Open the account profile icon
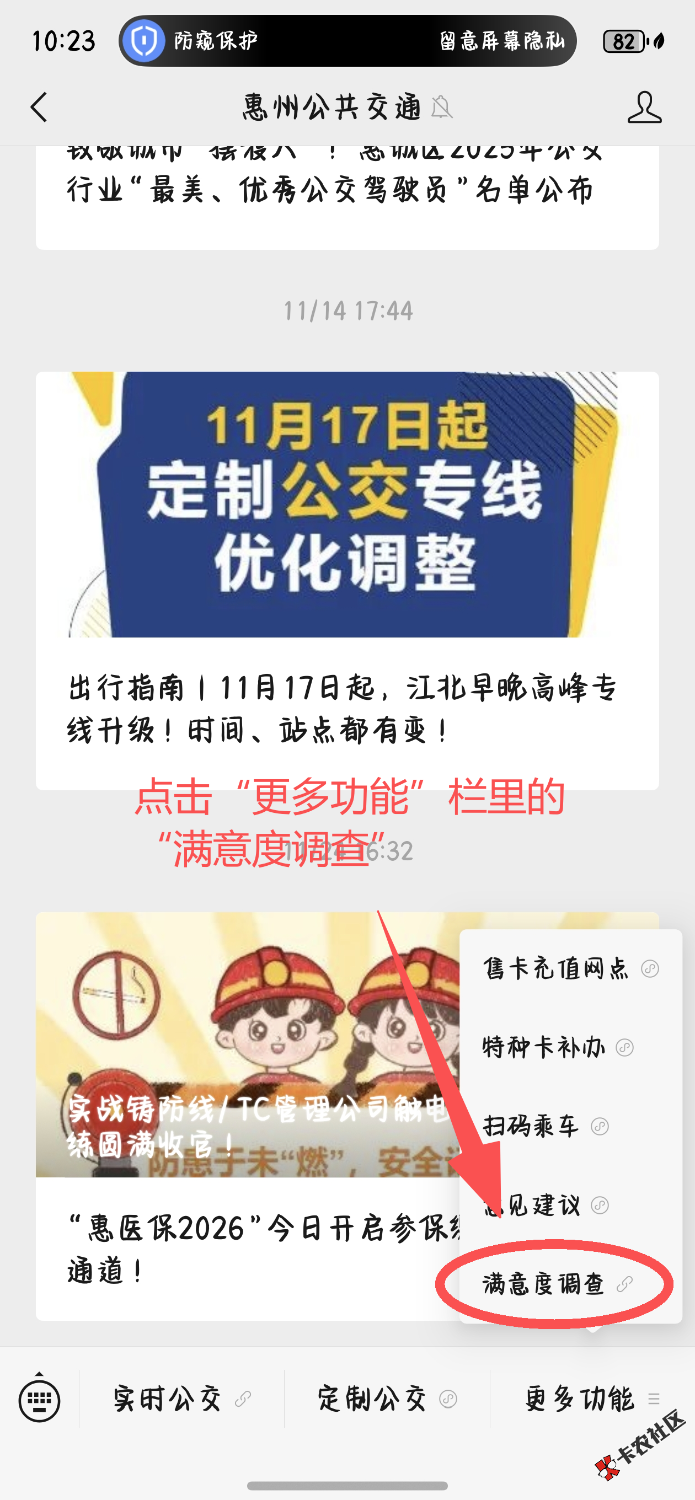695x1500 pixels. click(x=645, y=107)
